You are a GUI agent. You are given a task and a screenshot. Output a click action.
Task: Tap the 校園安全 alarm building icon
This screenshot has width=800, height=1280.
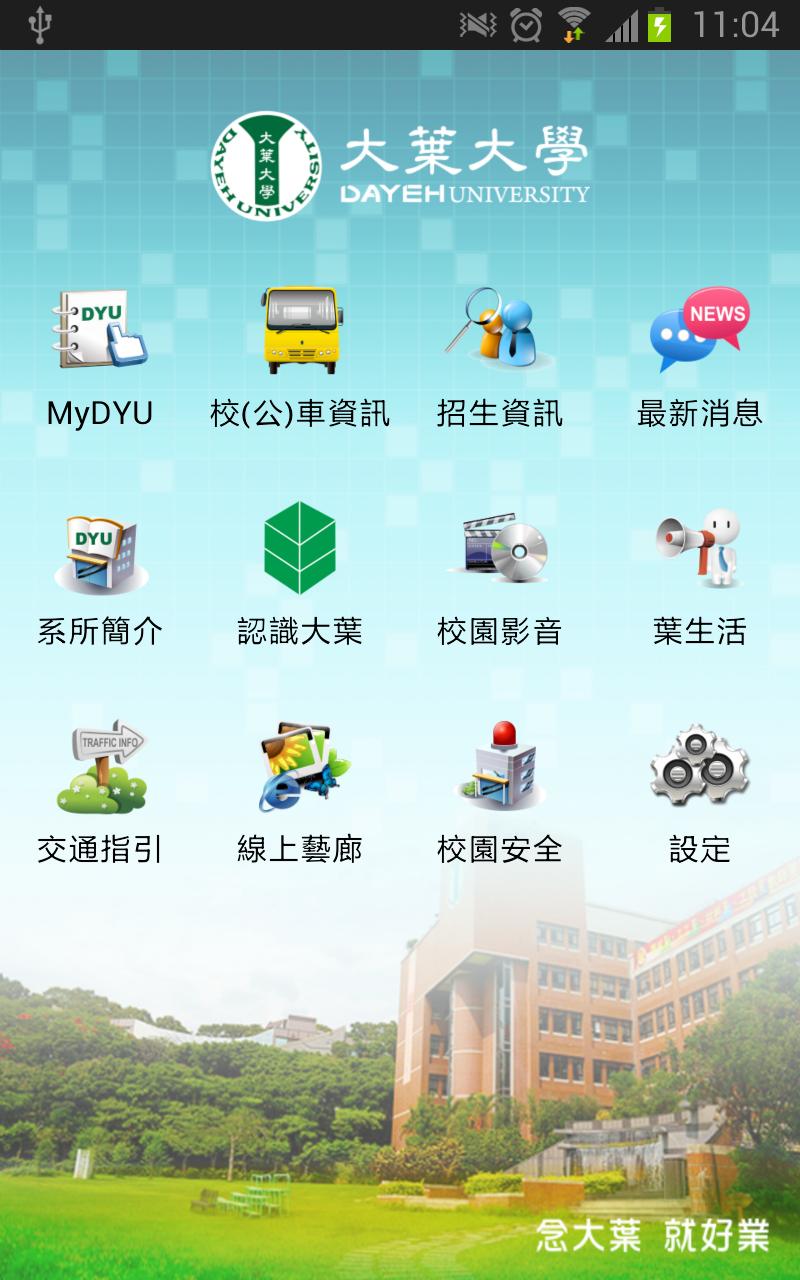(500, 770)
